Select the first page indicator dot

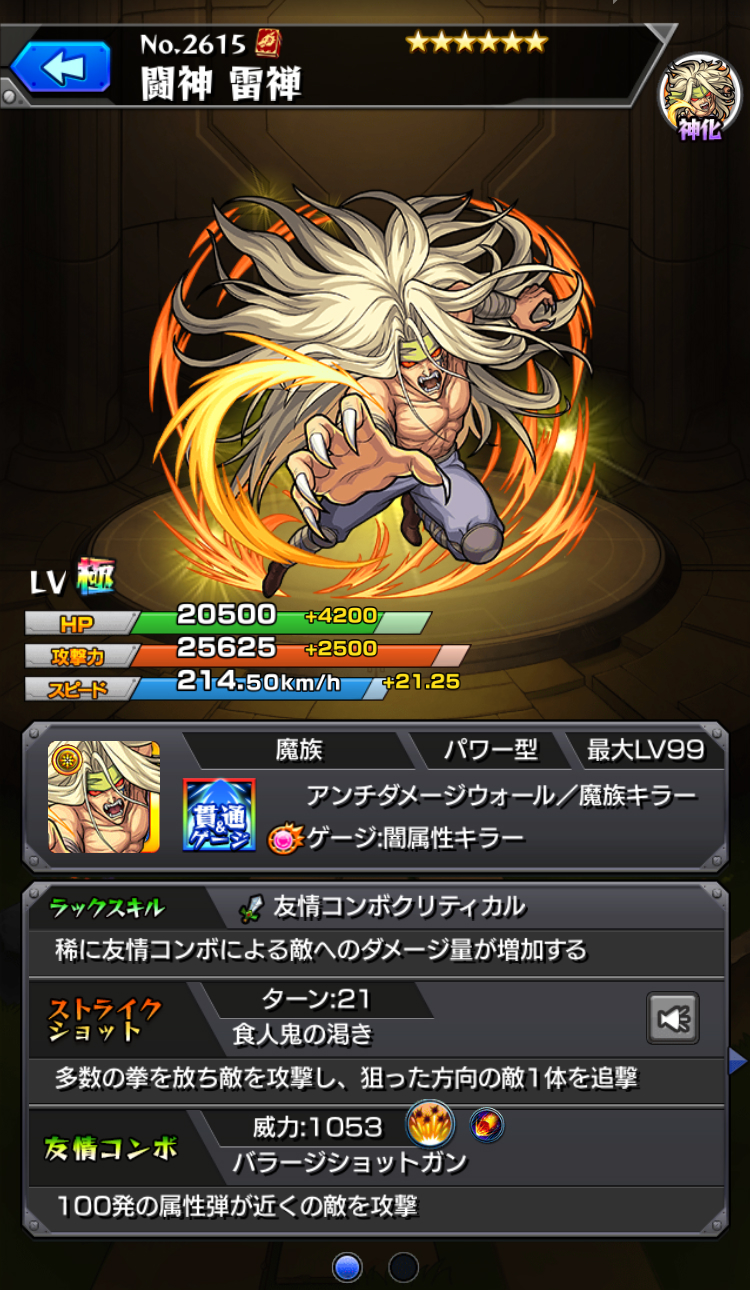346,1267
